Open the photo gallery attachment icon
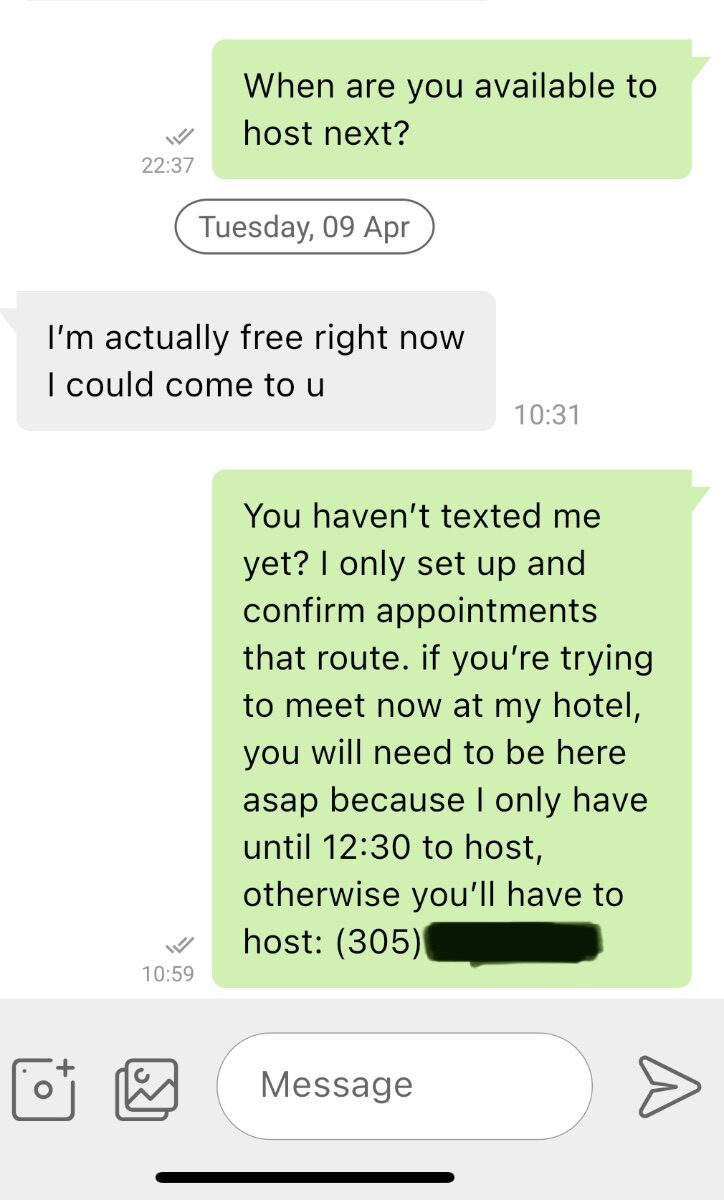The width and height of the screenshot is (724, 1200). tap(146, 1089)
